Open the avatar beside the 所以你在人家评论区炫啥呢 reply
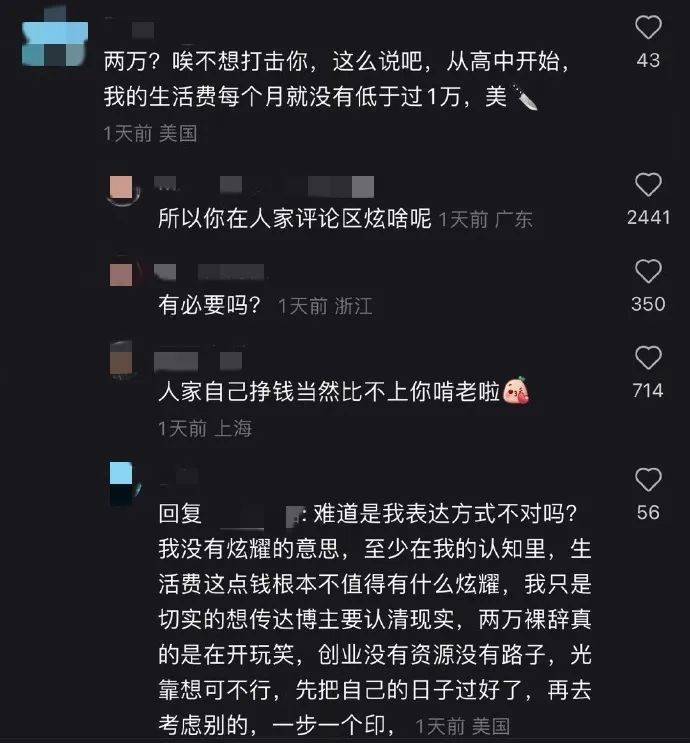This screenshot has height=743, width=690. pyautogui.click(x=121, y=187)
